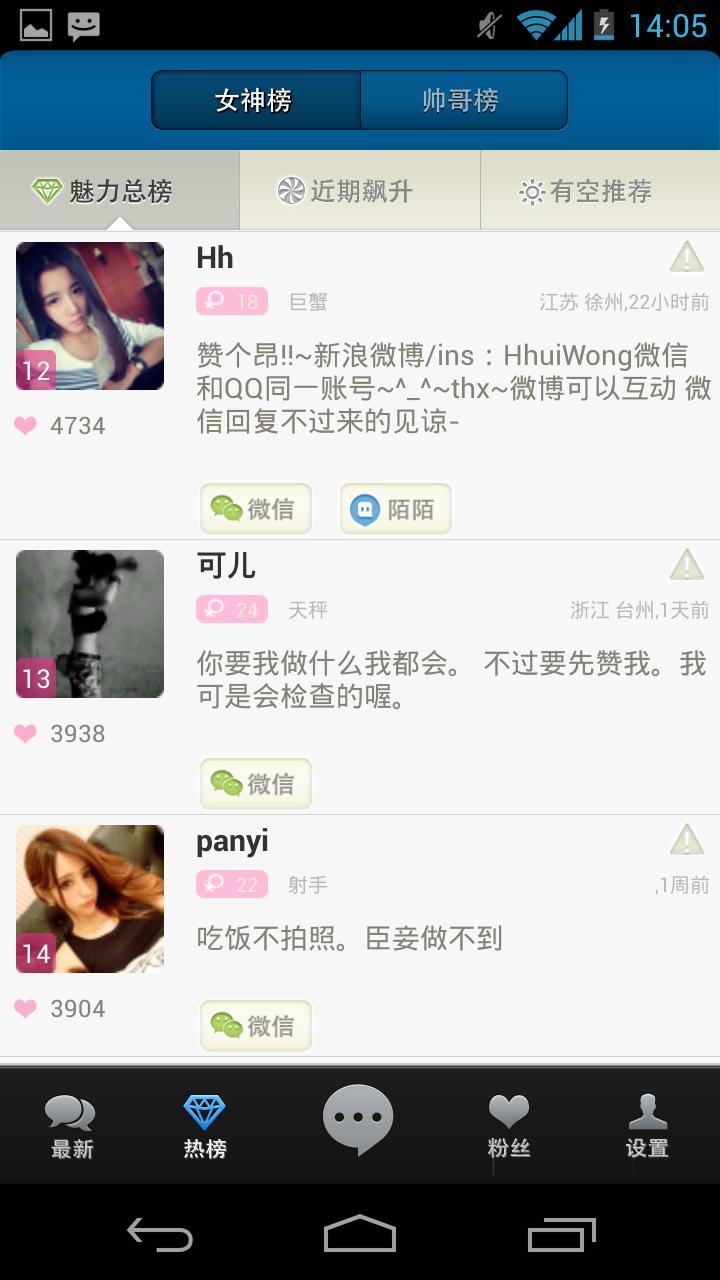Open panyi's profile photo

coord(90,898)
